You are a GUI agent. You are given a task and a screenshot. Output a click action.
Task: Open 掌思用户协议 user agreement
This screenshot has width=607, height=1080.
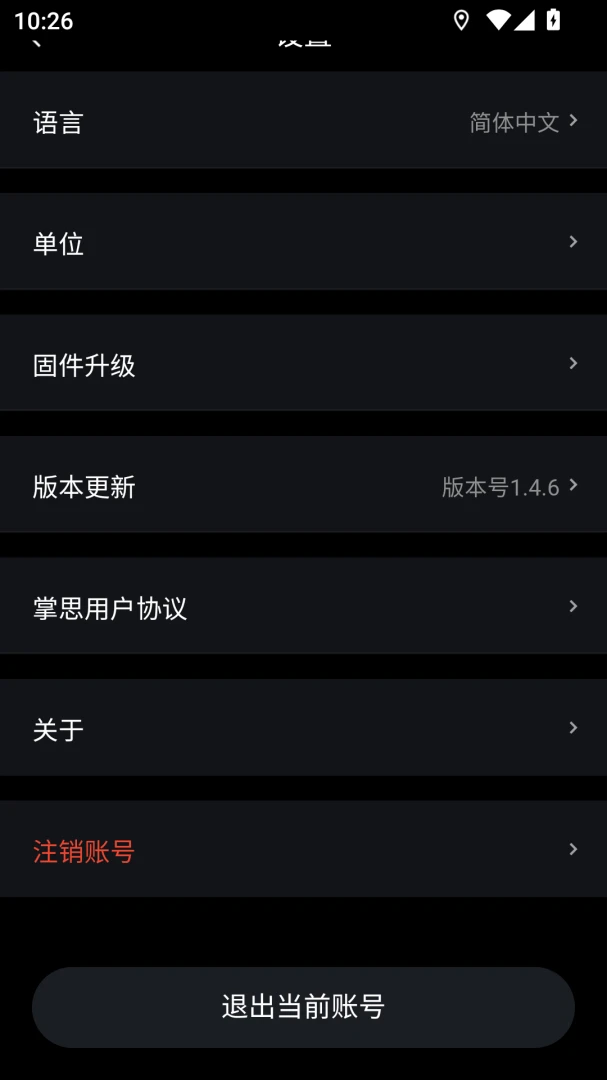point(303,606)
